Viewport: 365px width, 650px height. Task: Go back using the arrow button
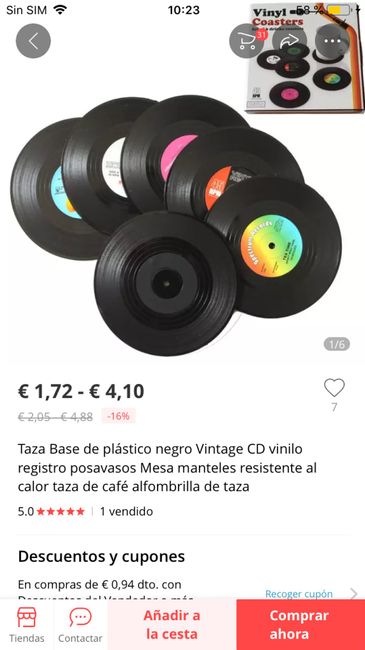pos(33,41)
